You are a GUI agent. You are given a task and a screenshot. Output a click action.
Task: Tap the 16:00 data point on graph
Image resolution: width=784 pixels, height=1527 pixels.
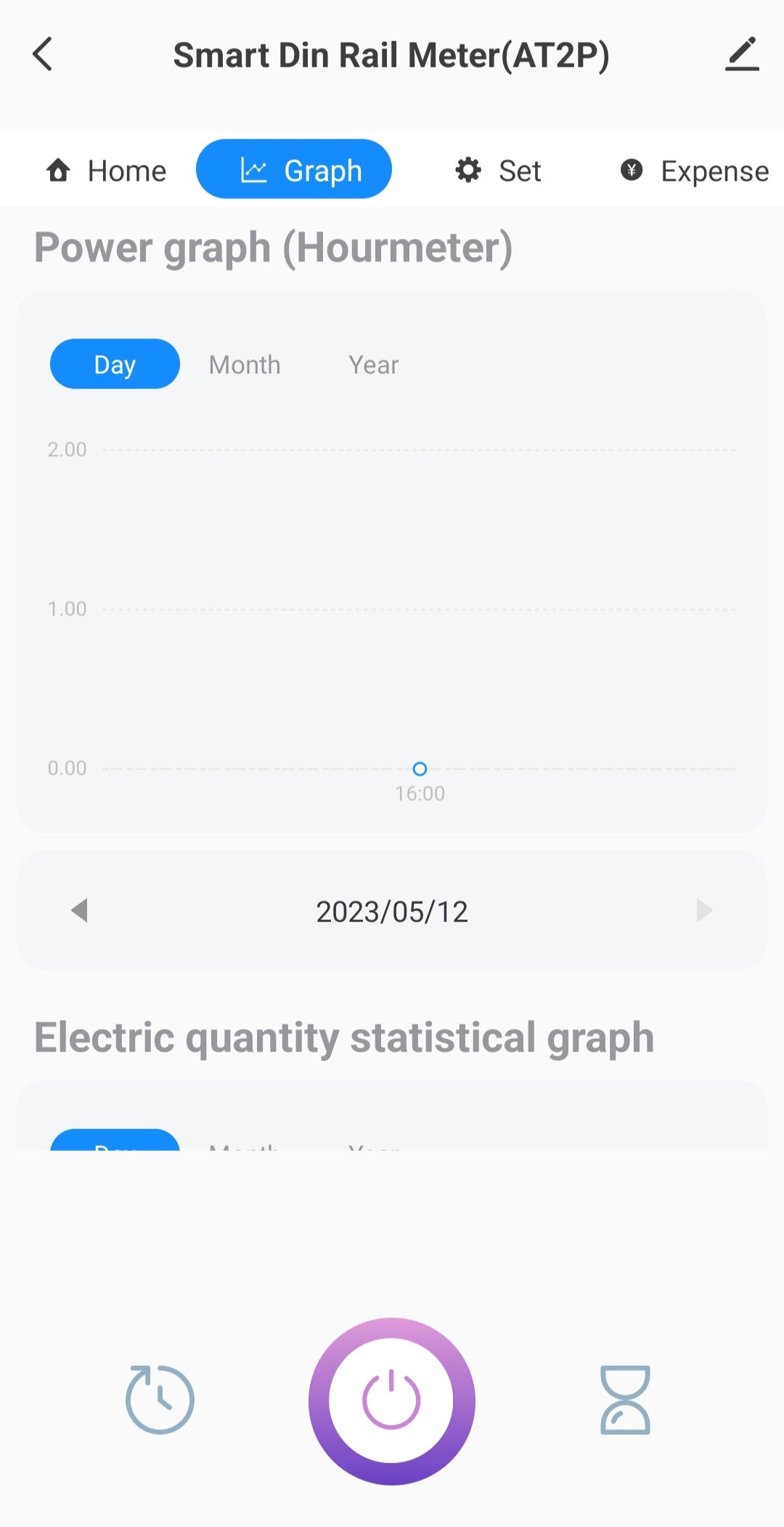pyautogui.click(x=420, y=769)
